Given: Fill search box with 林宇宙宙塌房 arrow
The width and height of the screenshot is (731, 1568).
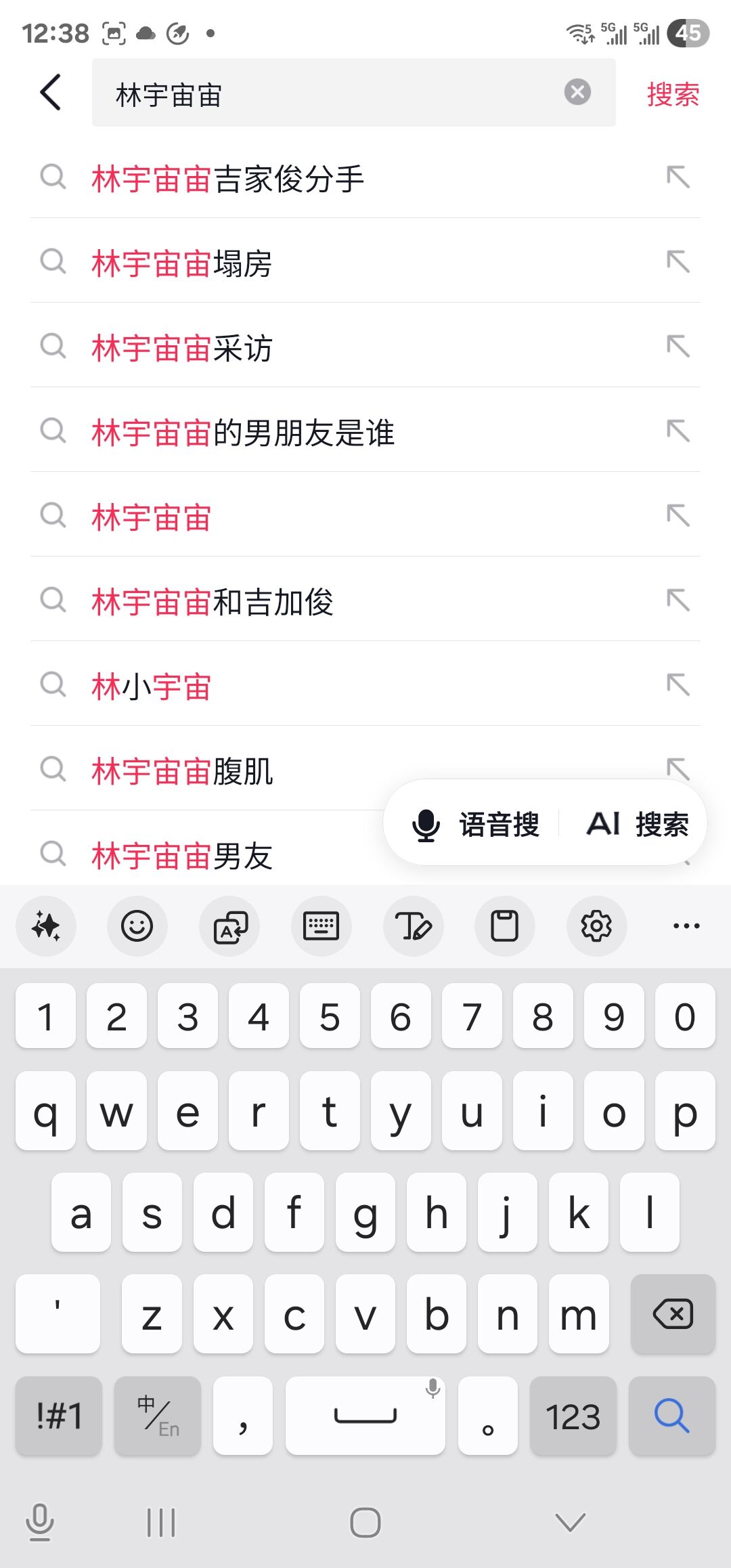Looking at the screenshot, I should [x=678, y=262].
